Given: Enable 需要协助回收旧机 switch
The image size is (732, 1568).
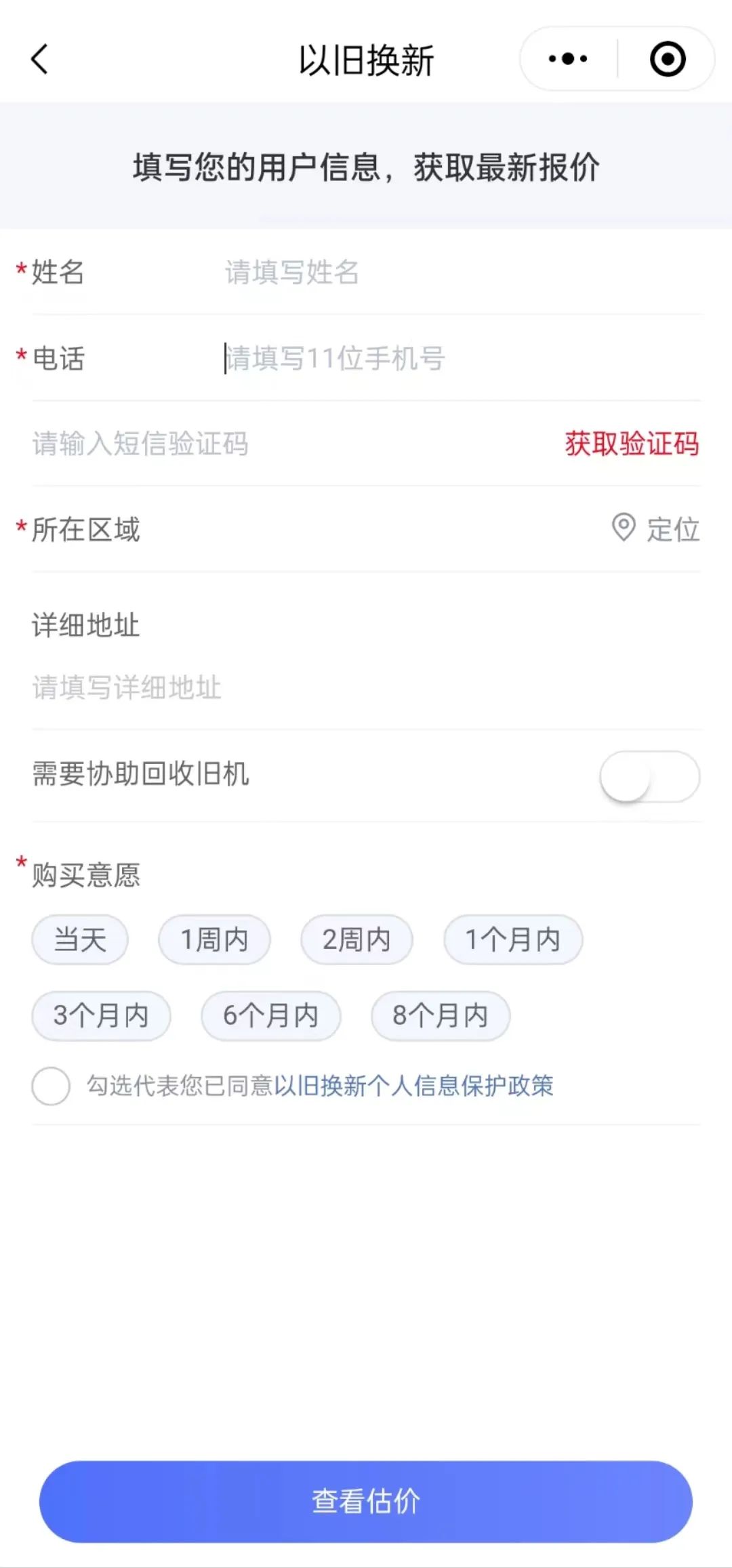Looking at the screenshot, I should pyautogui.click(x=649, y=776).
